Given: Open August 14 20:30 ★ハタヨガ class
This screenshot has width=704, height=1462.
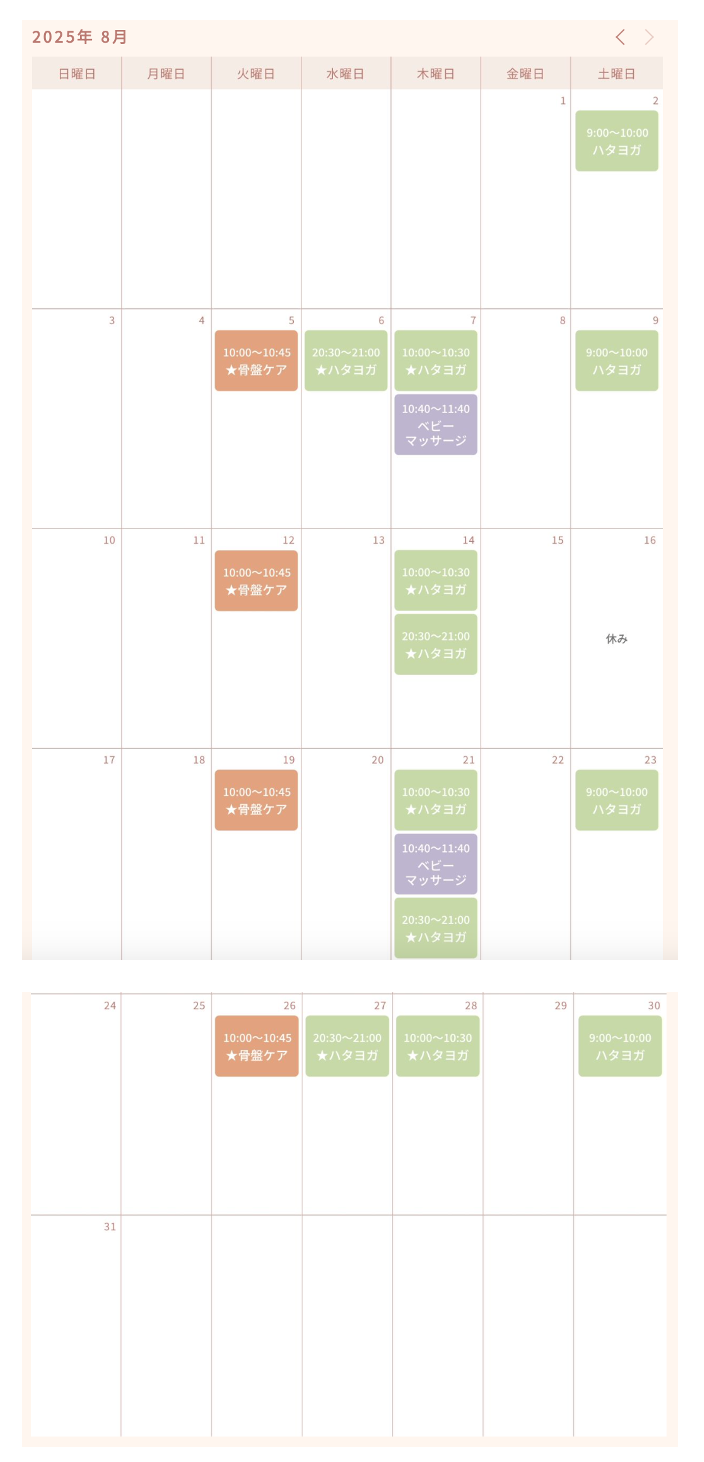Looking at the screenshot, I should pos(435,645).
